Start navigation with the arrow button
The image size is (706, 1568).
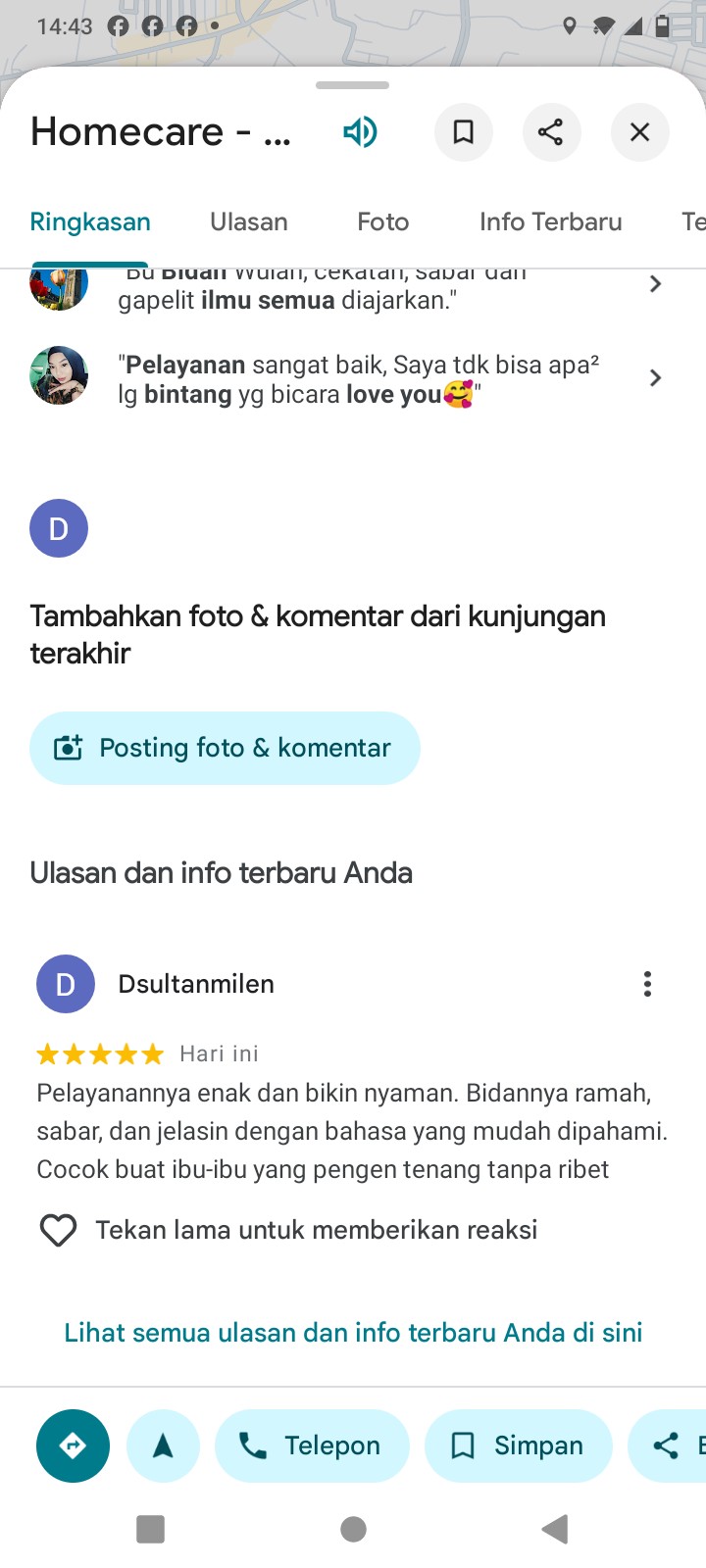[x=163, y=1445]
